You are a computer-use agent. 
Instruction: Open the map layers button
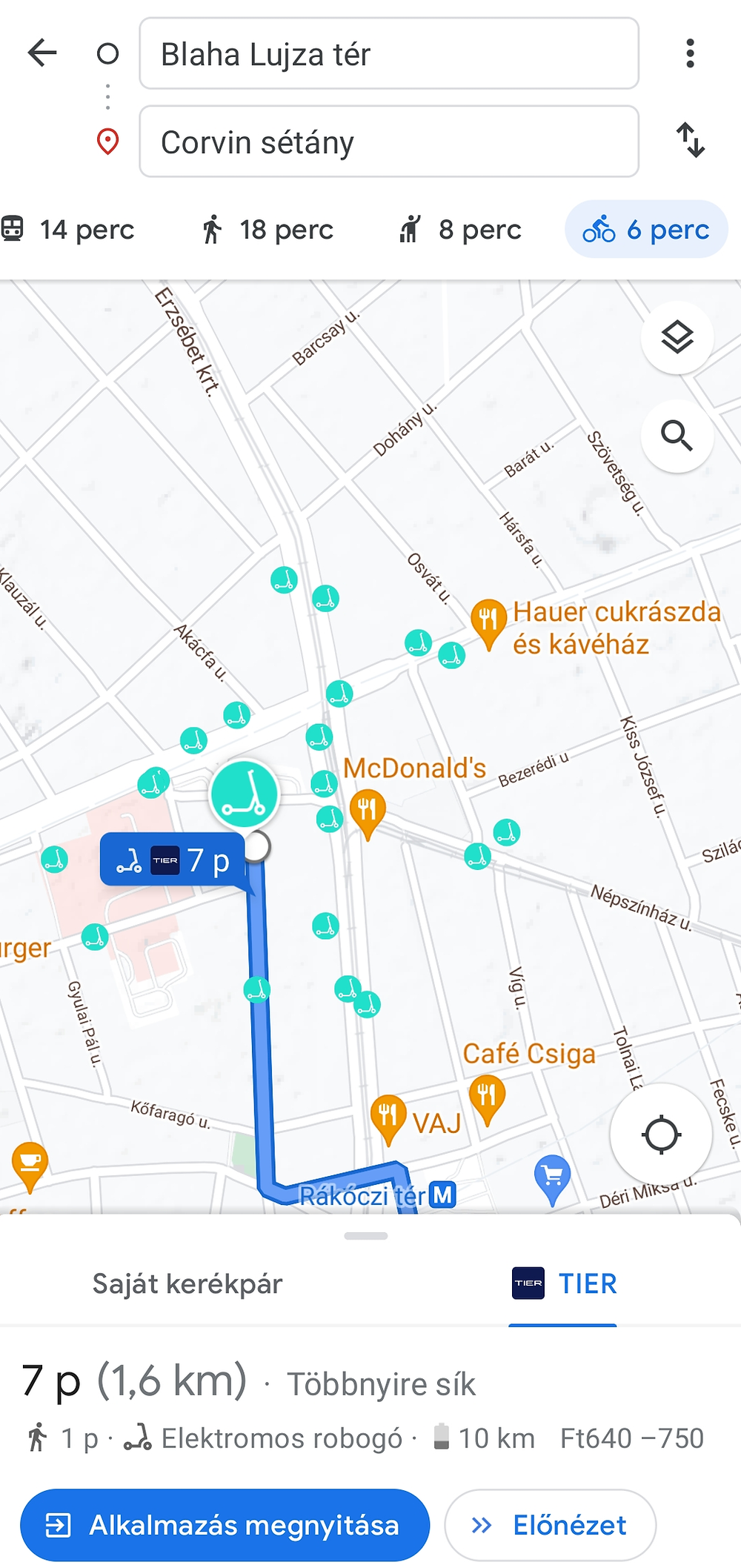[x=677, y=338]
